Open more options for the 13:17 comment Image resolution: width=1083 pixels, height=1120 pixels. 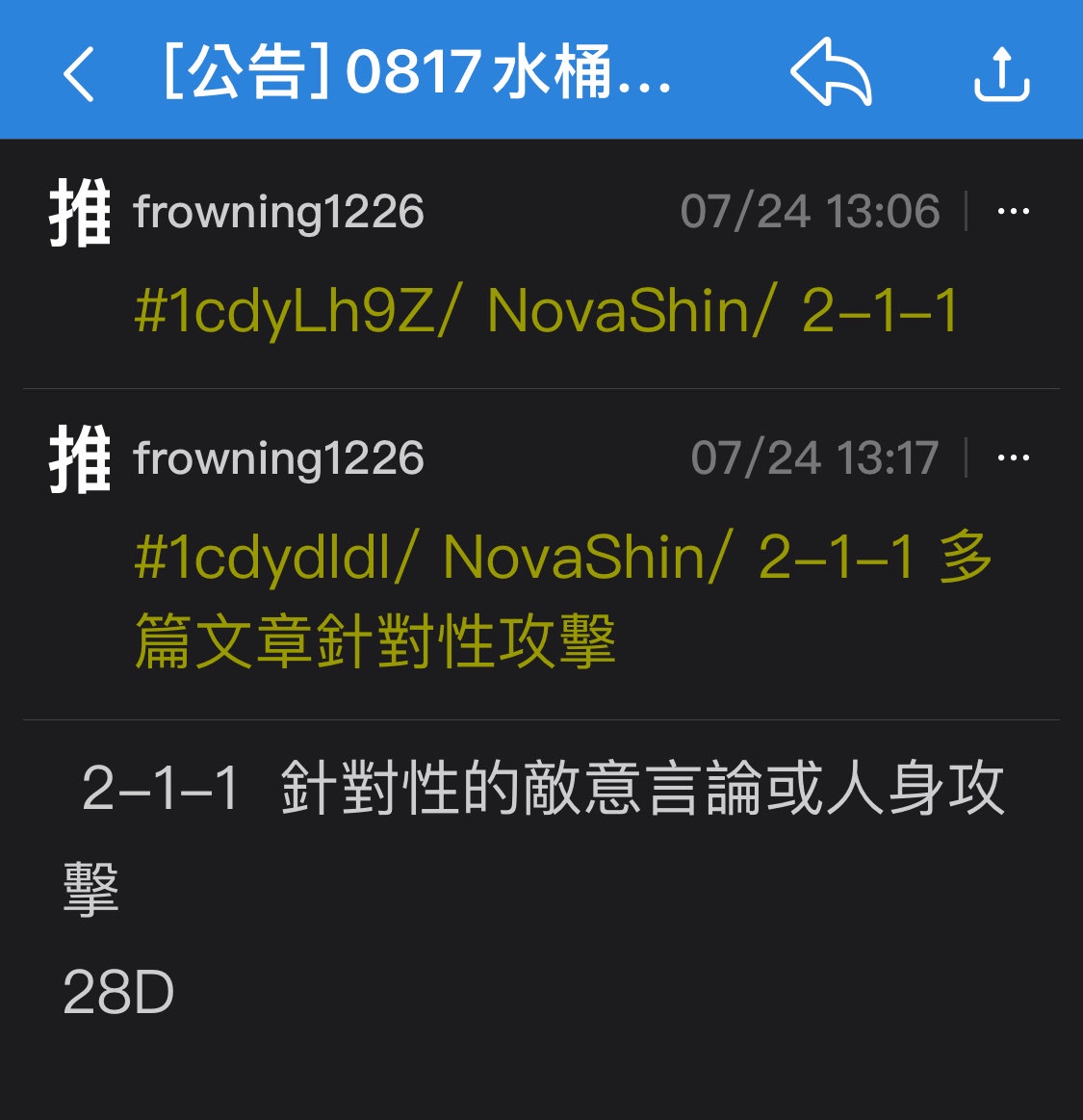(x=1014, y=458)
